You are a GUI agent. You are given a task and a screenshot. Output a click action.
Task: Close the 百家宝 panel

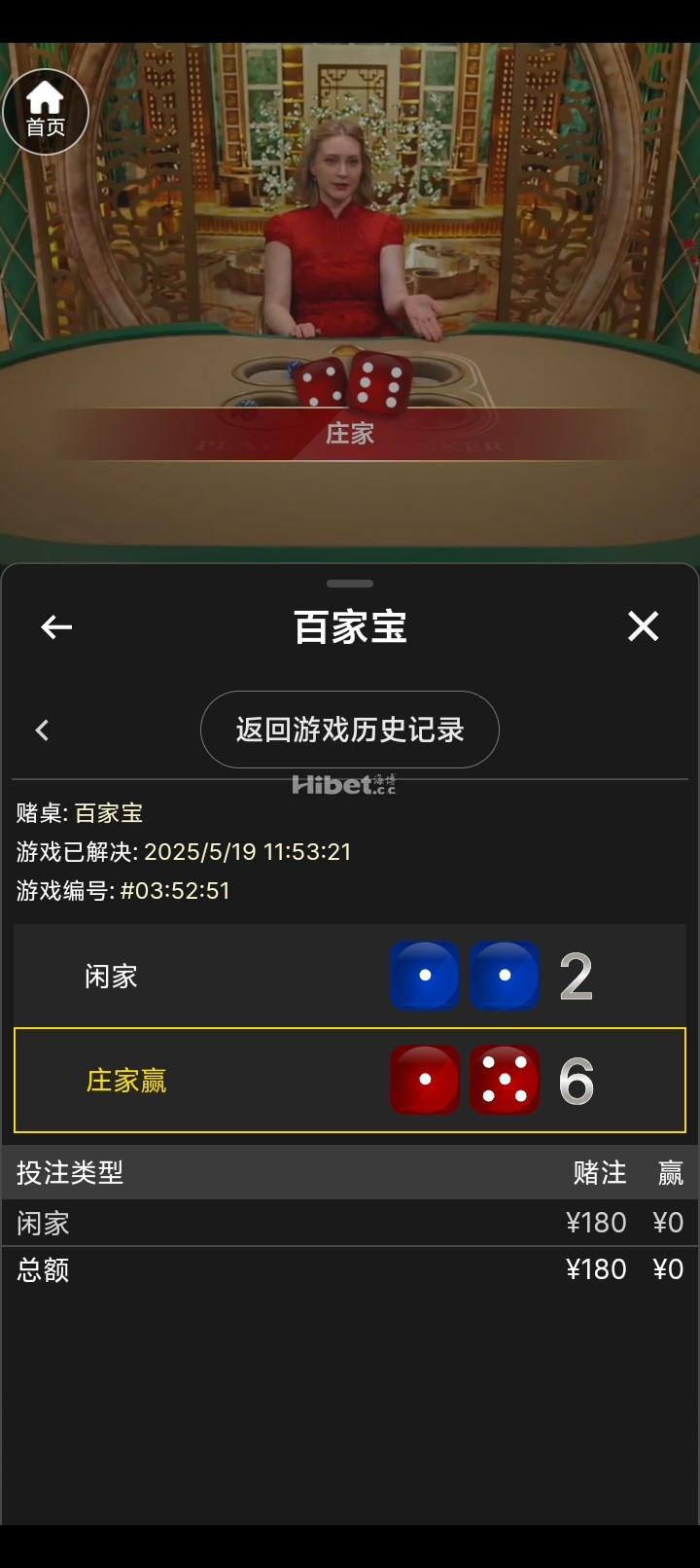point(643,626)
